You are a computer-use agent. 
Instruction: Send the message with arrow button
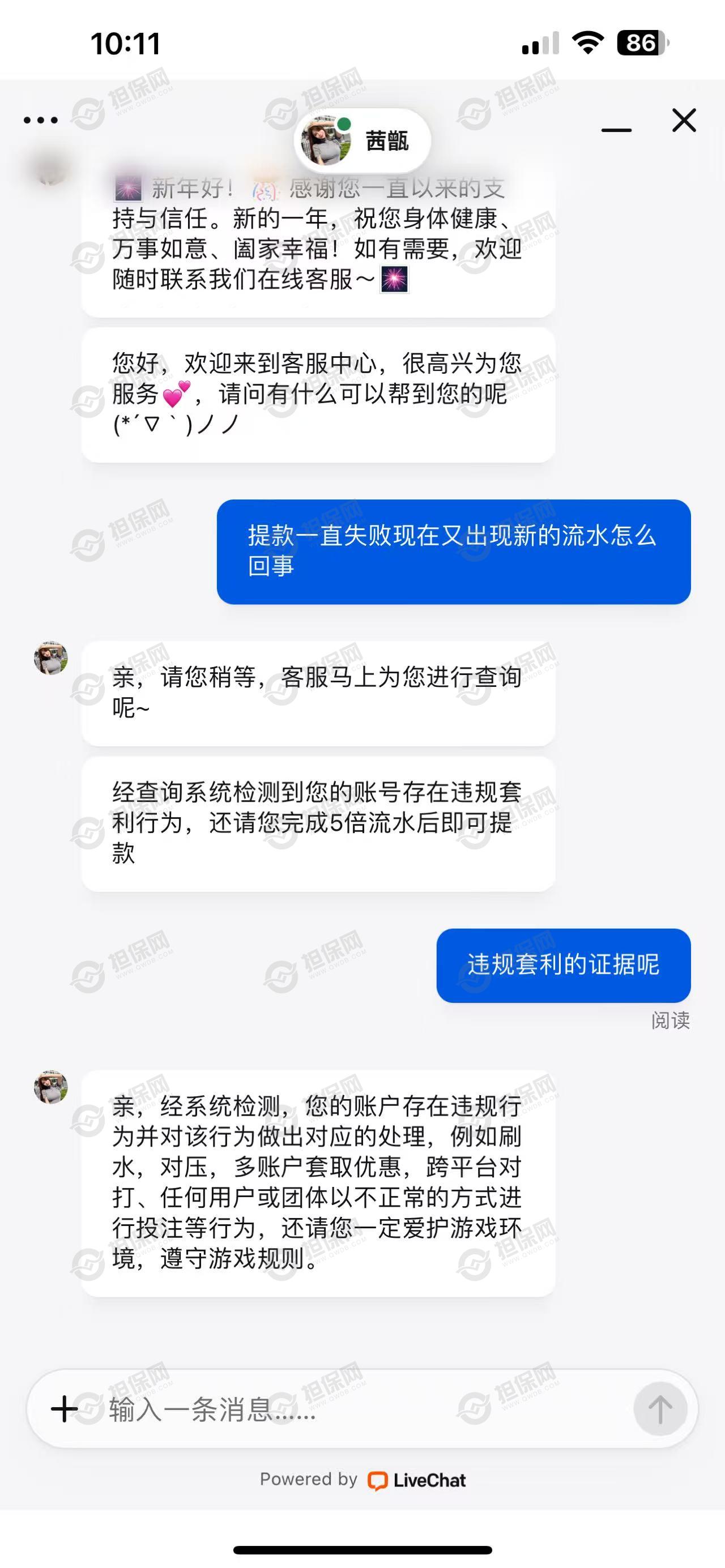[x=660, y=1409]
